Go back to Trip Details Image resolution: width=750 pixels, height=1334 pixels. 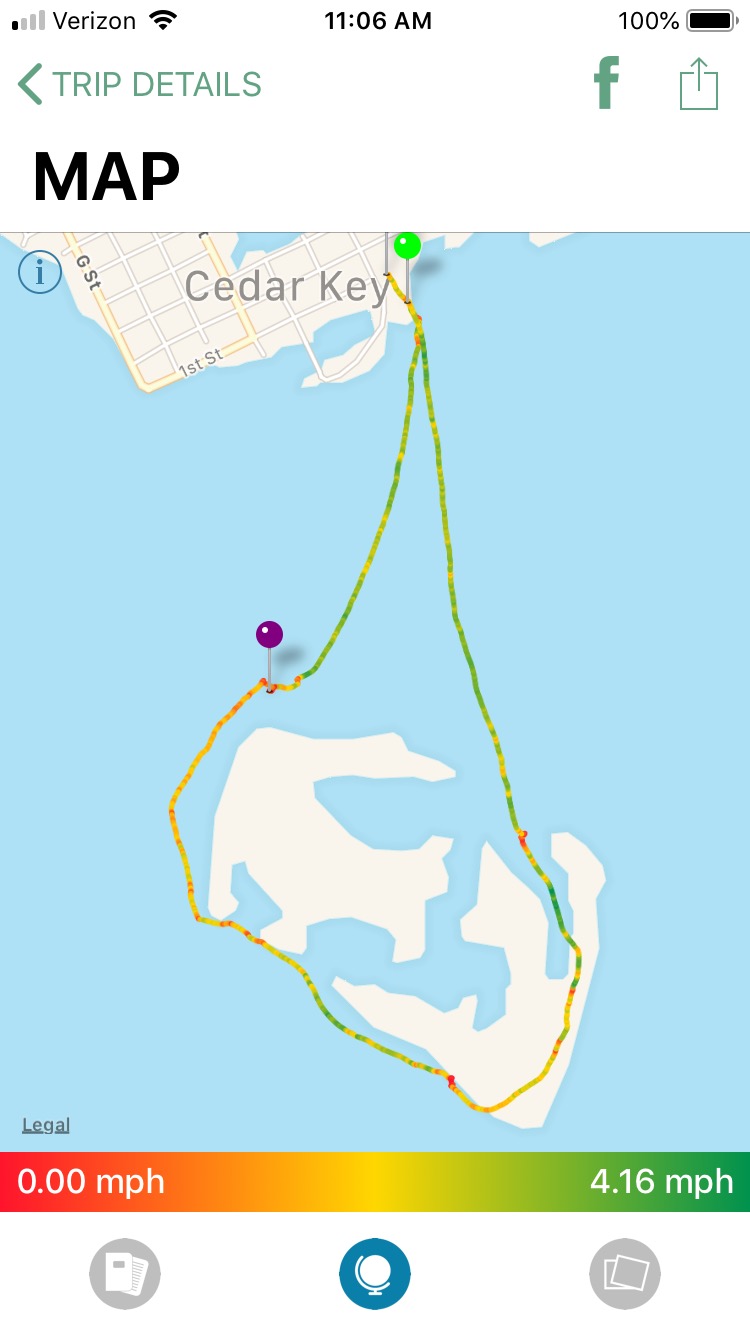pyautogui.click(x=139, y=85)
